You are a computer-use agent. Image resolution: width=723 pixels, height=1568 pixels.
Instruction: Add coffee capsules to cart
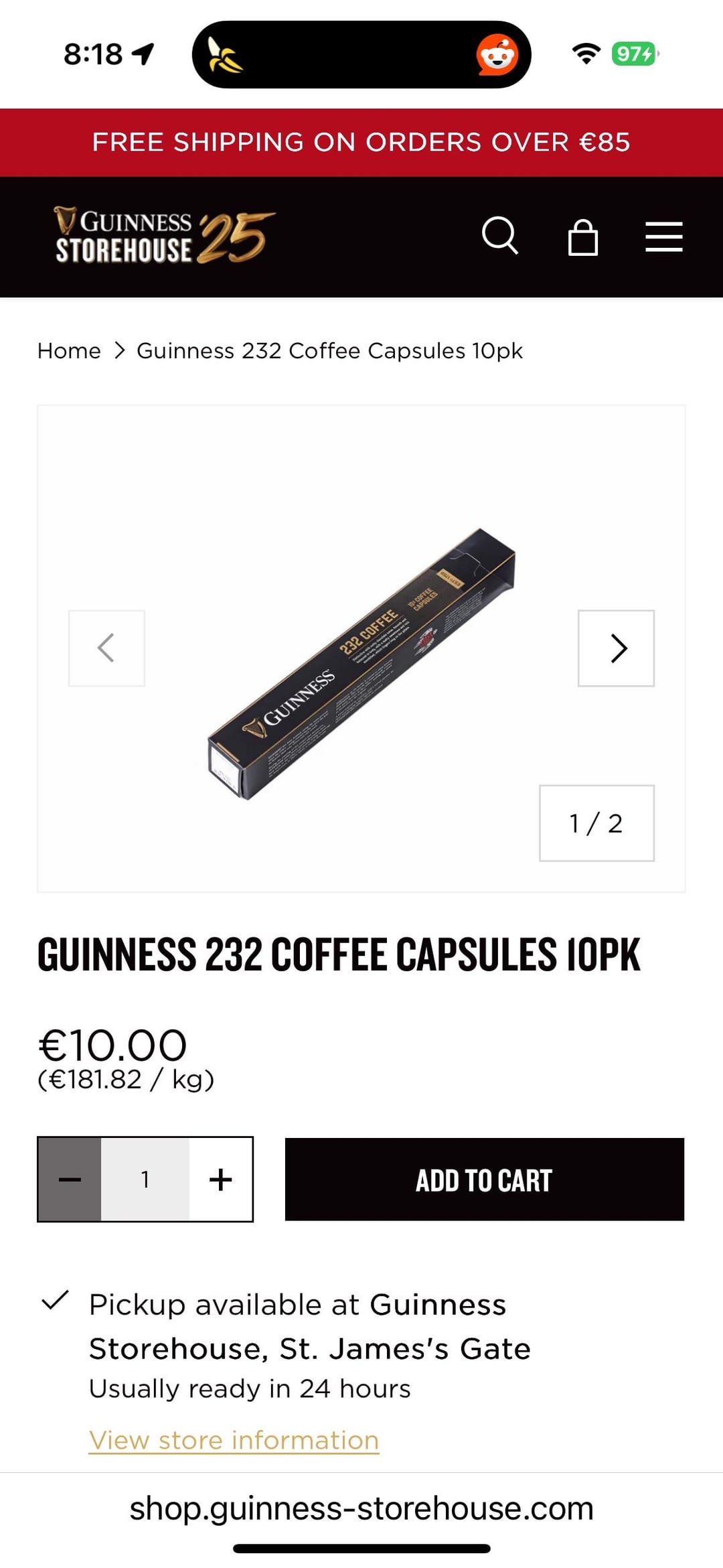[x=484, y=1180]
